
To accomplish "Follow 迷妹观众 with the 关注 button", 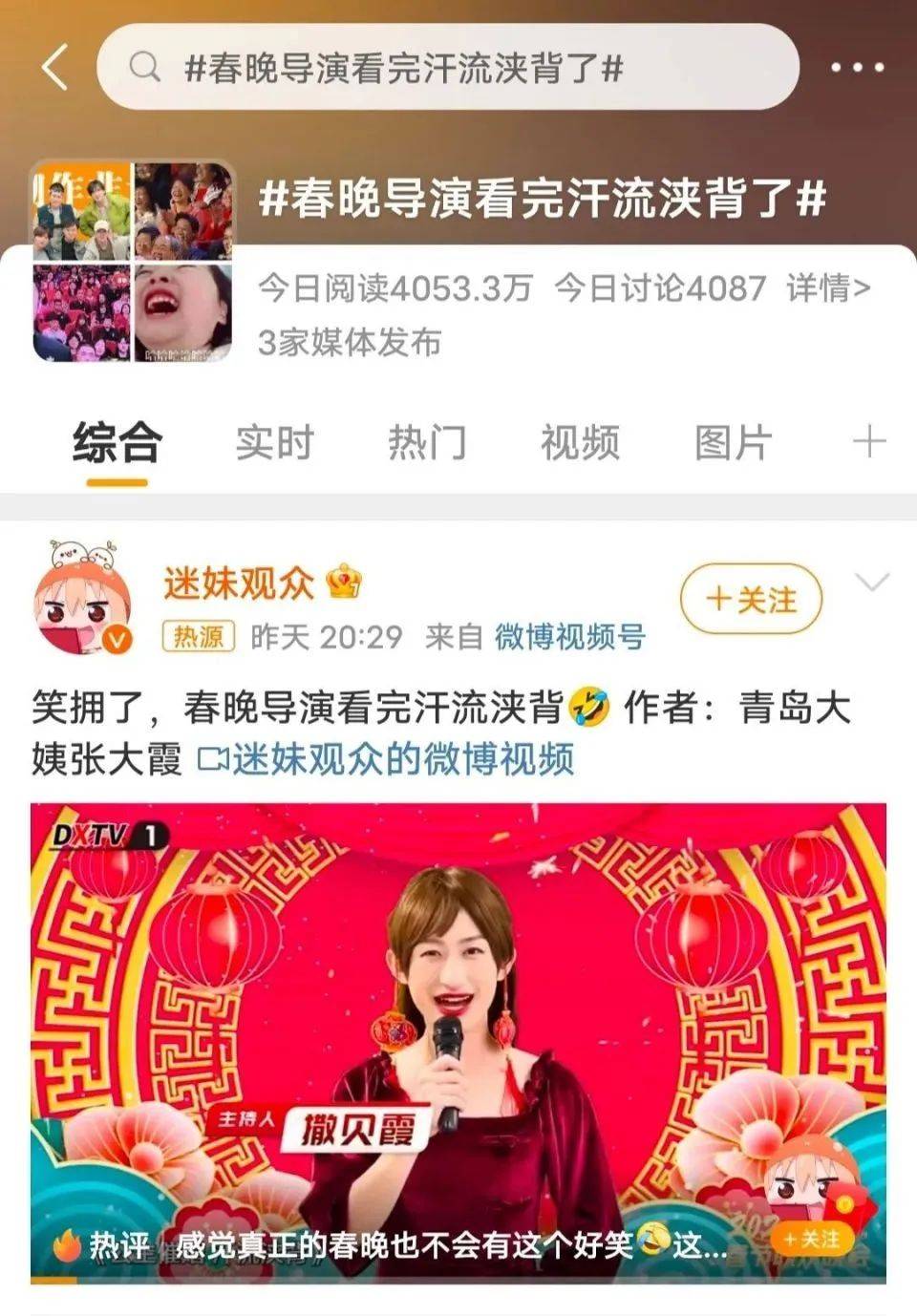I will click(x=751, y=600).
